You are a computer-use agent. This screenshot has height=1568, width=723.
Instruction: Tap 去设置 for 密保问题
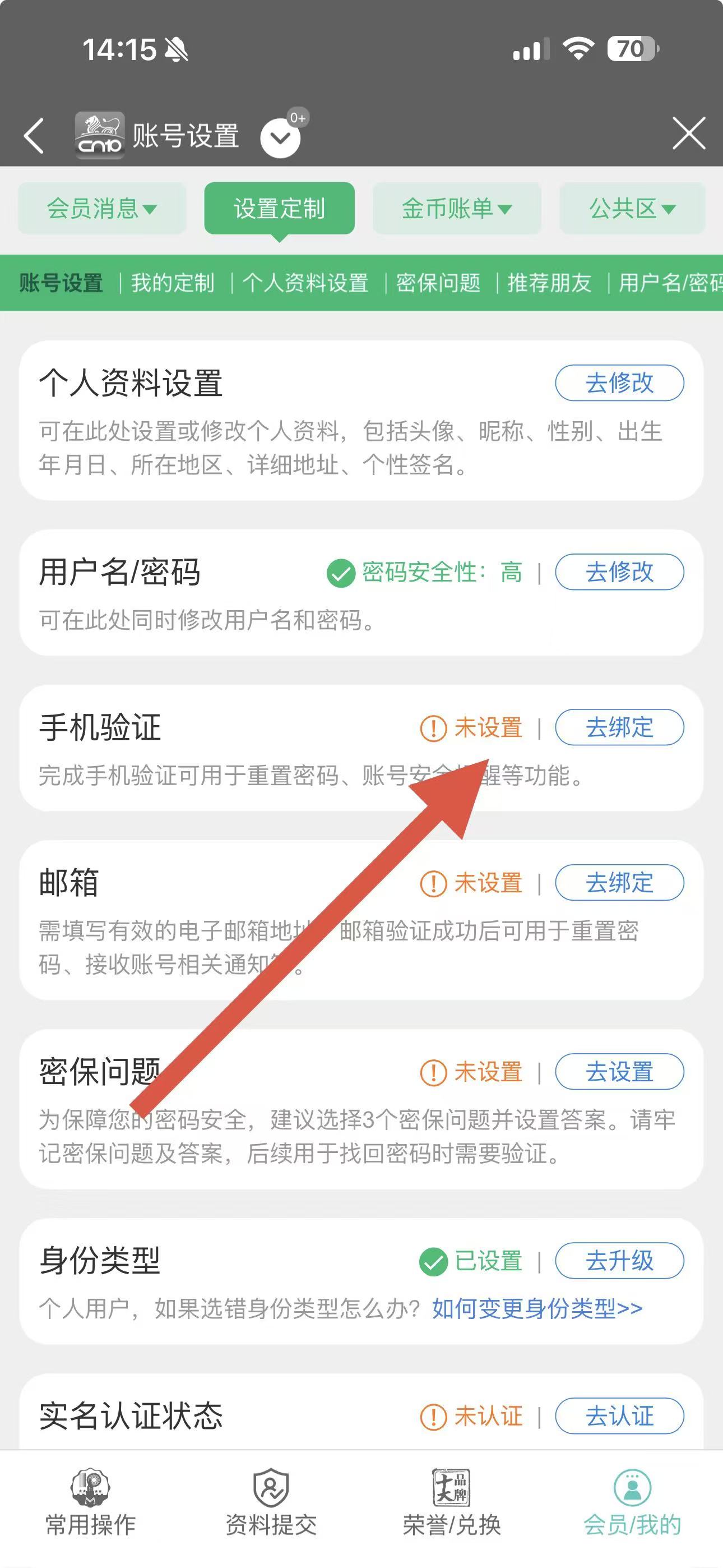619,1072
